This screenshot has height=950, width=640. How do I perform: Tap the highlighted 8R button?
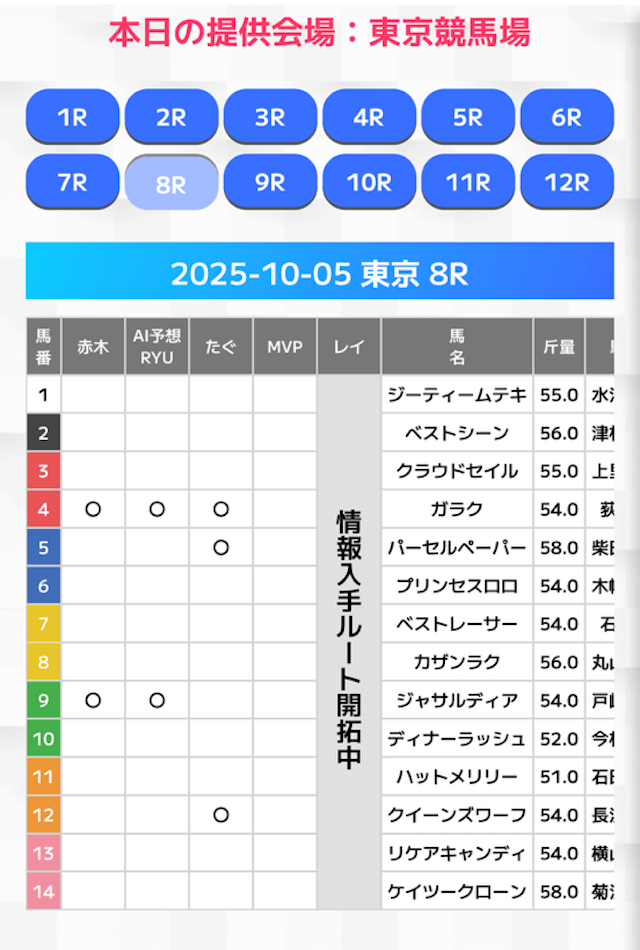click(171, 184)
